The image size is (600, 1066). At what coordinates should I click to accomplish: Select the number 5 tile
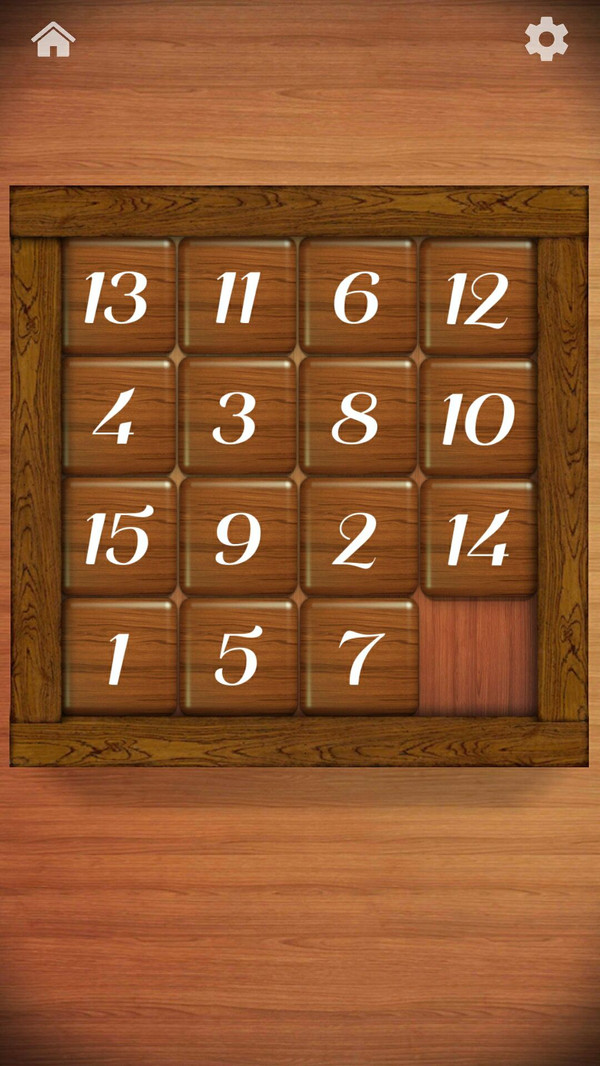238,657
